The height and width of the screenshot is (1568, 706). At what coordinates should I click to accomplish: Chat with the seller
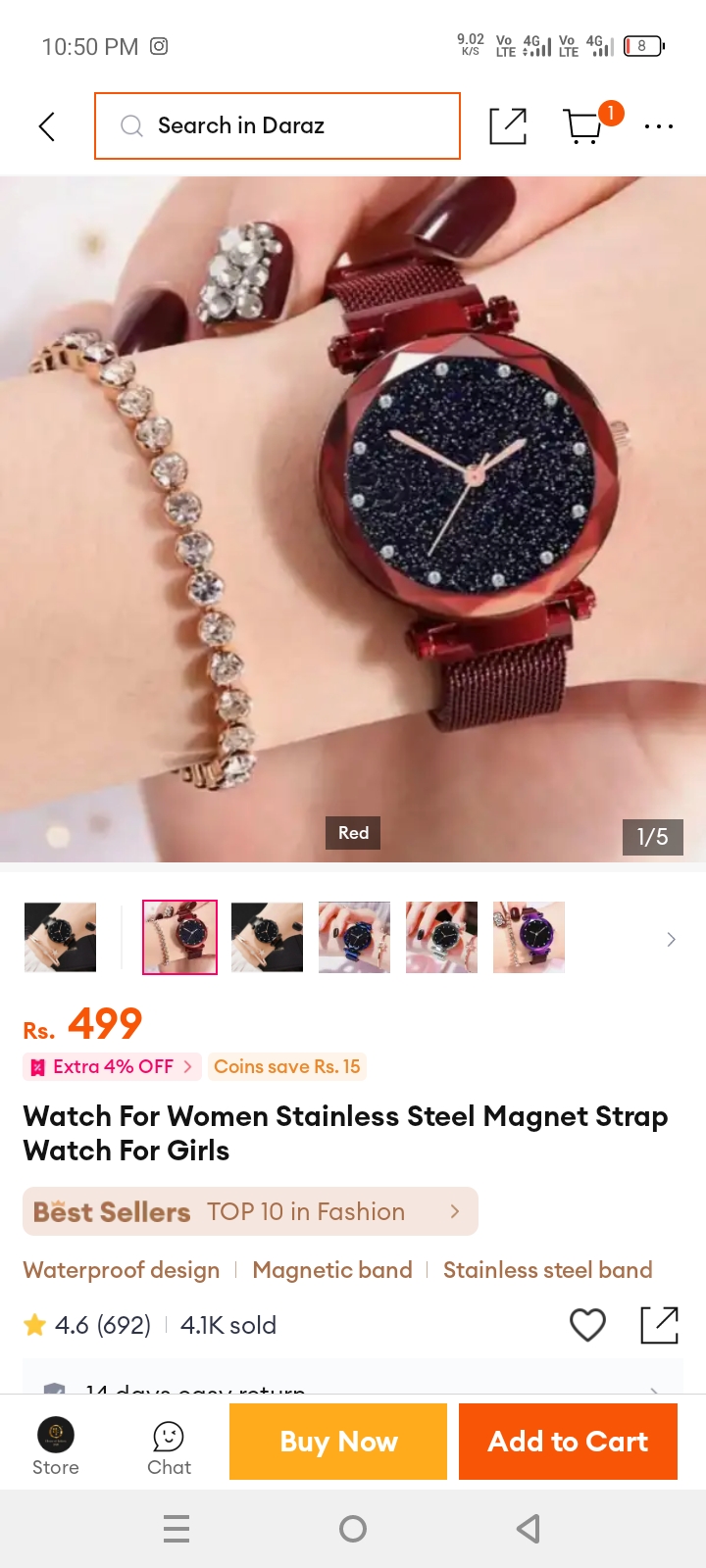click(169, 1447)
